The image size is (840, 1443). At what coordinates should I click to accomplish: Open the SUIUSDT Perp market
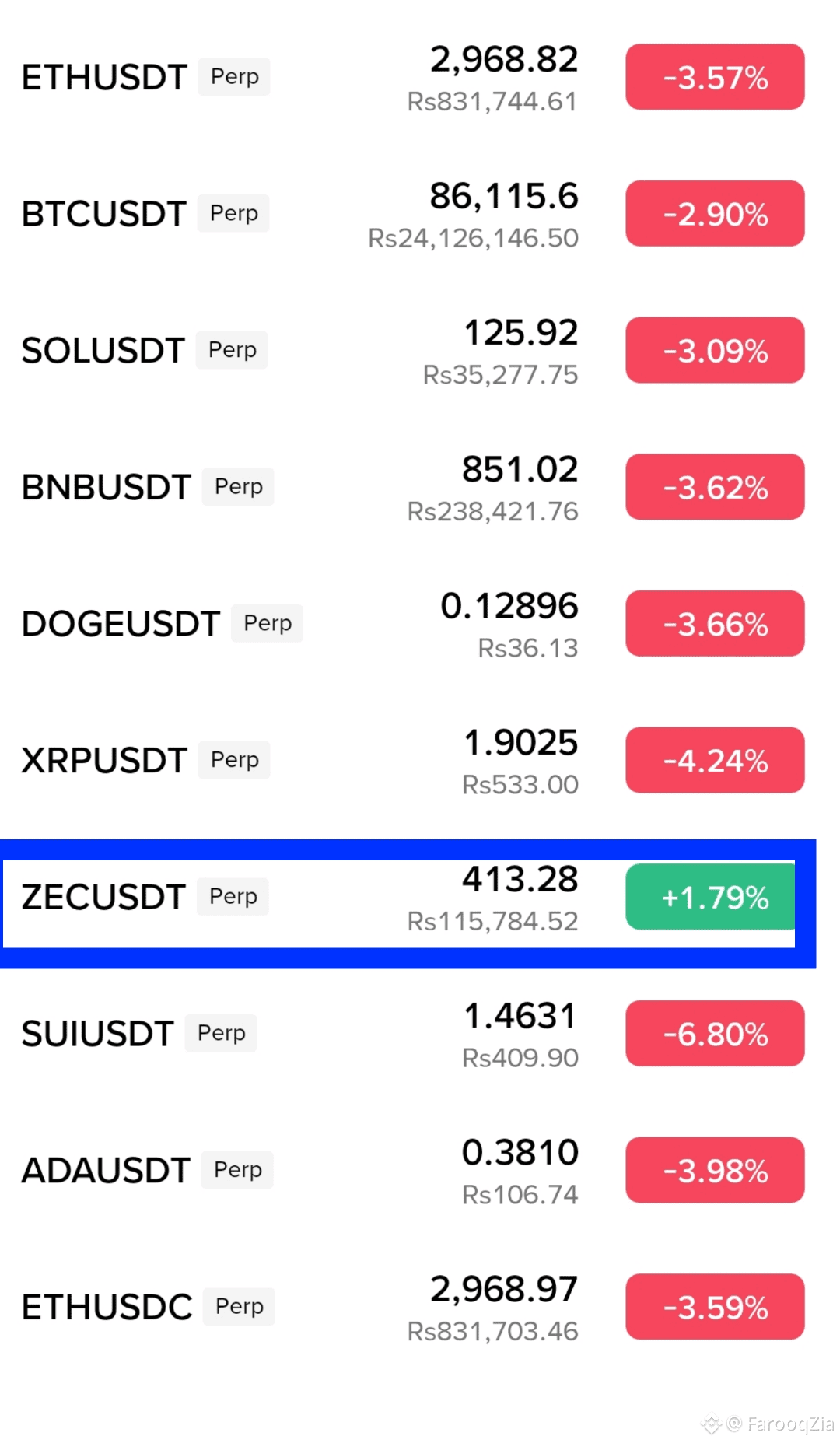98,1034
